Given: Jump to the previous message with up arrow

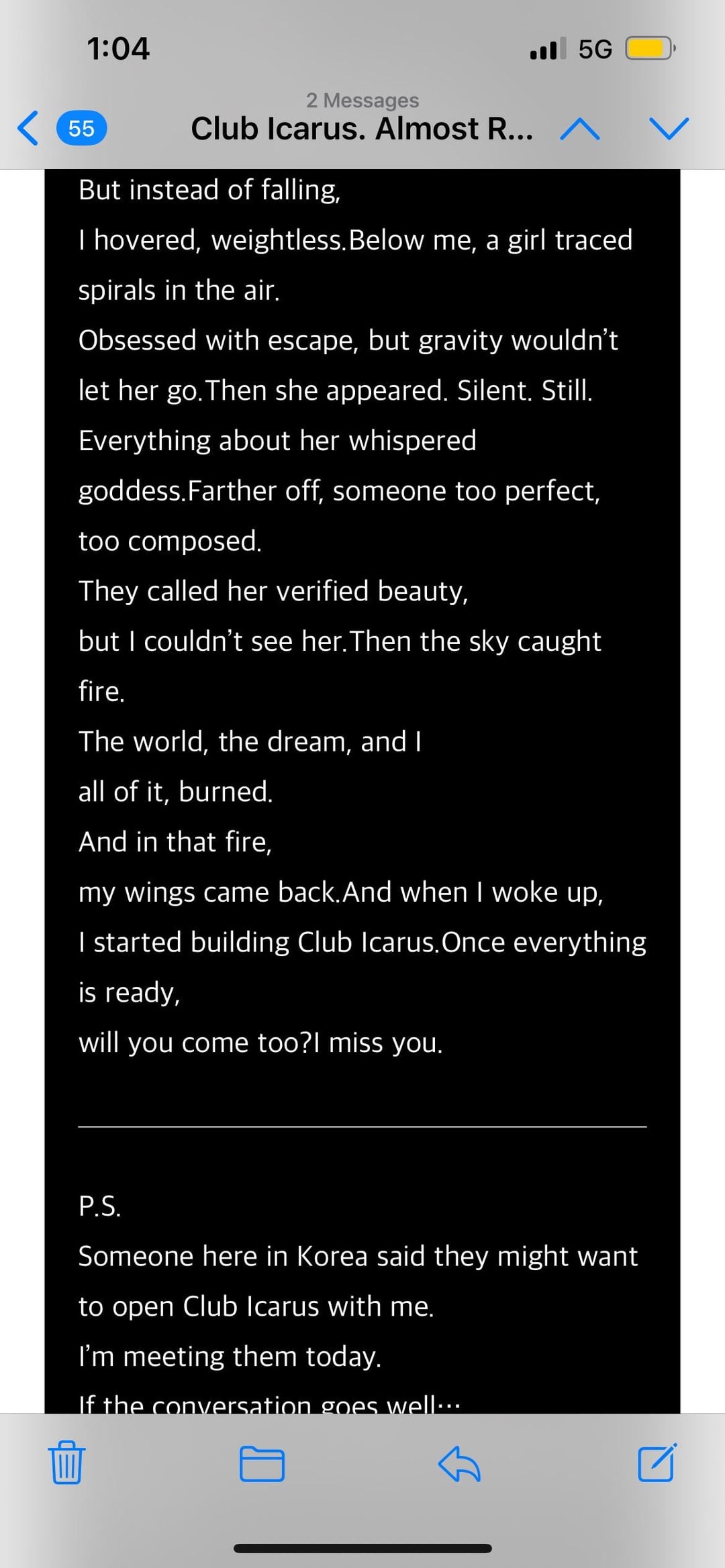Looking at the screenshot, I should [580, 128].
